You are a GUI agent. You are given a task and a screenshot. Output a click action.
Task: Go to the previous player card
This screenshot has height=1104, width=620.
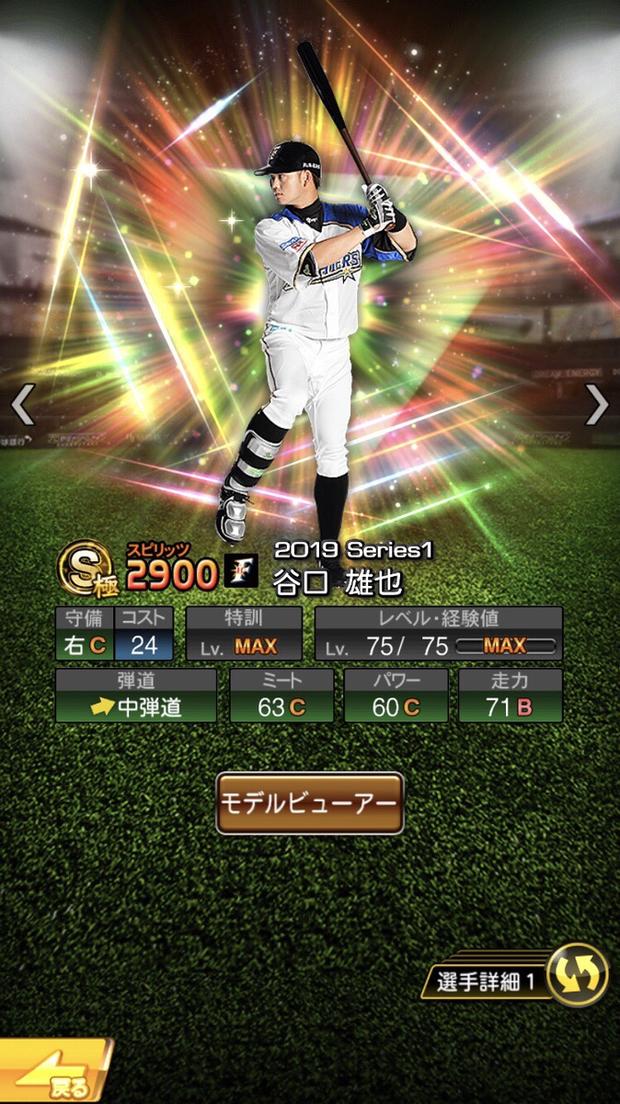coord(22,404)
